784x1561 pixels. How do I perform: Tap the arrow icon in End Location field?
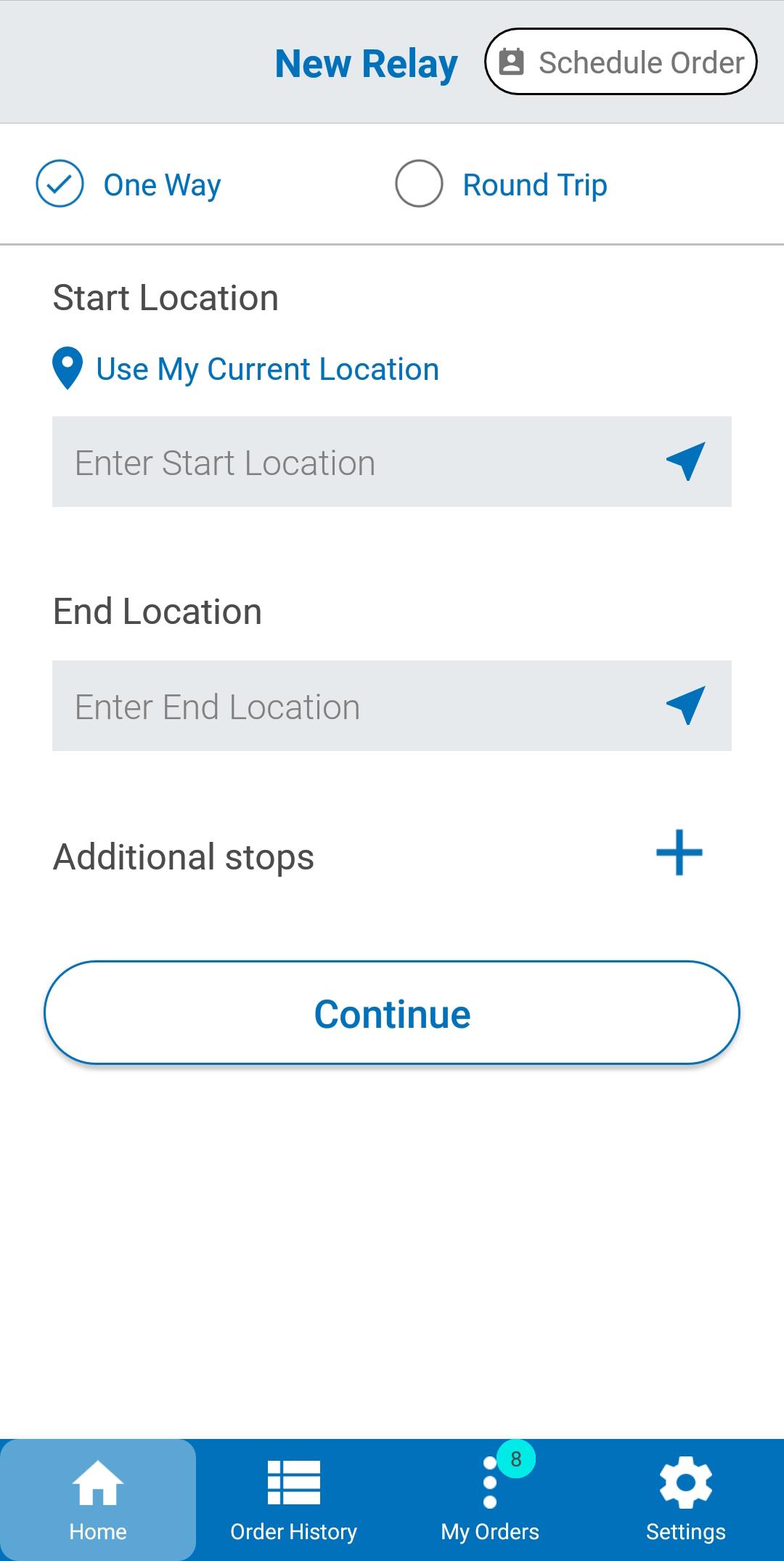point(686,705)
